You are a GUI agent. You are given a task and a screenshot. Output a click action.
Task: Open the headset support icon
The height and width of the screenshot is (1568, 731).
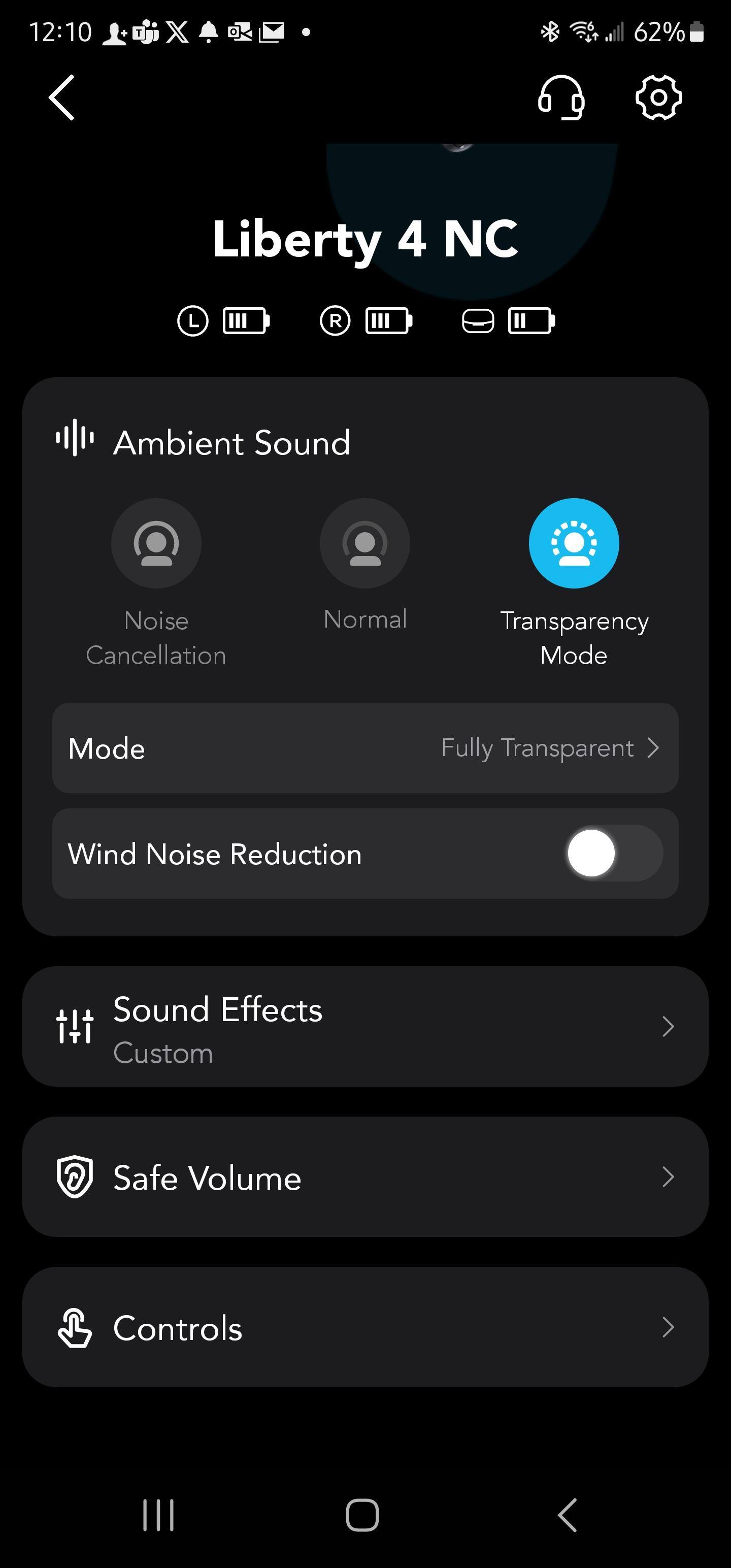(x=560, y=97)
